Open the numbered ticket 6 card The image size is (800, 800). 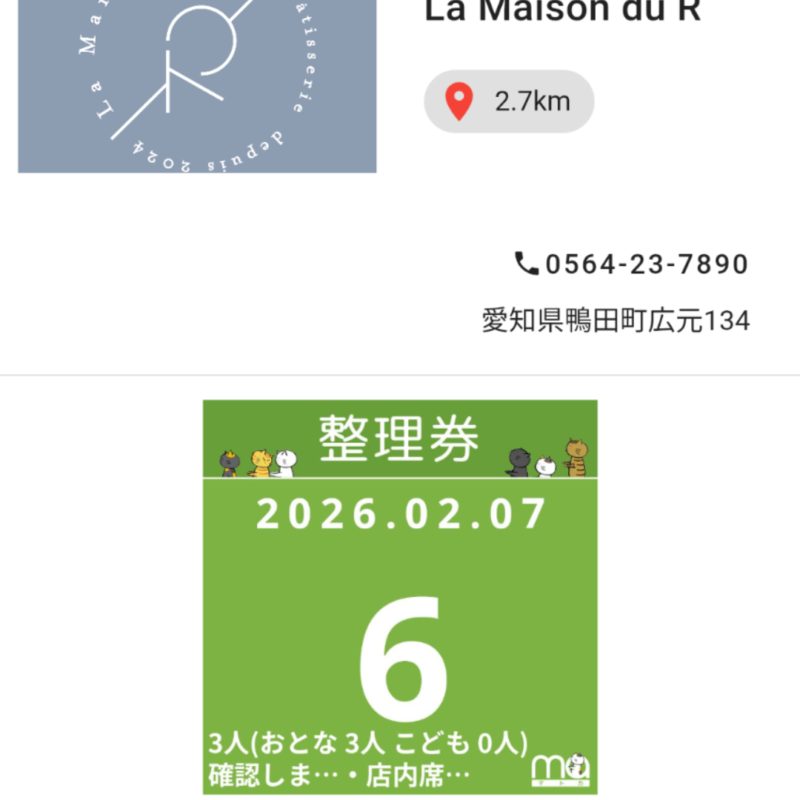coord(400,597)
